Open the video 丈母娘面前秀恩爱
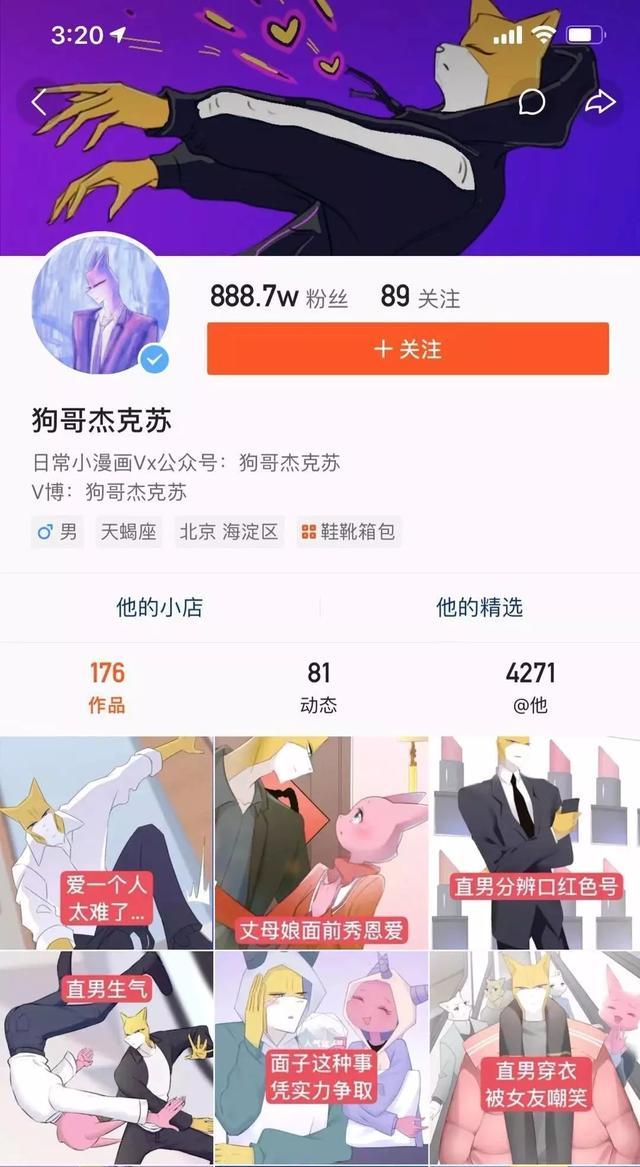Viewport: 640px width, 1167px height. 321,842
